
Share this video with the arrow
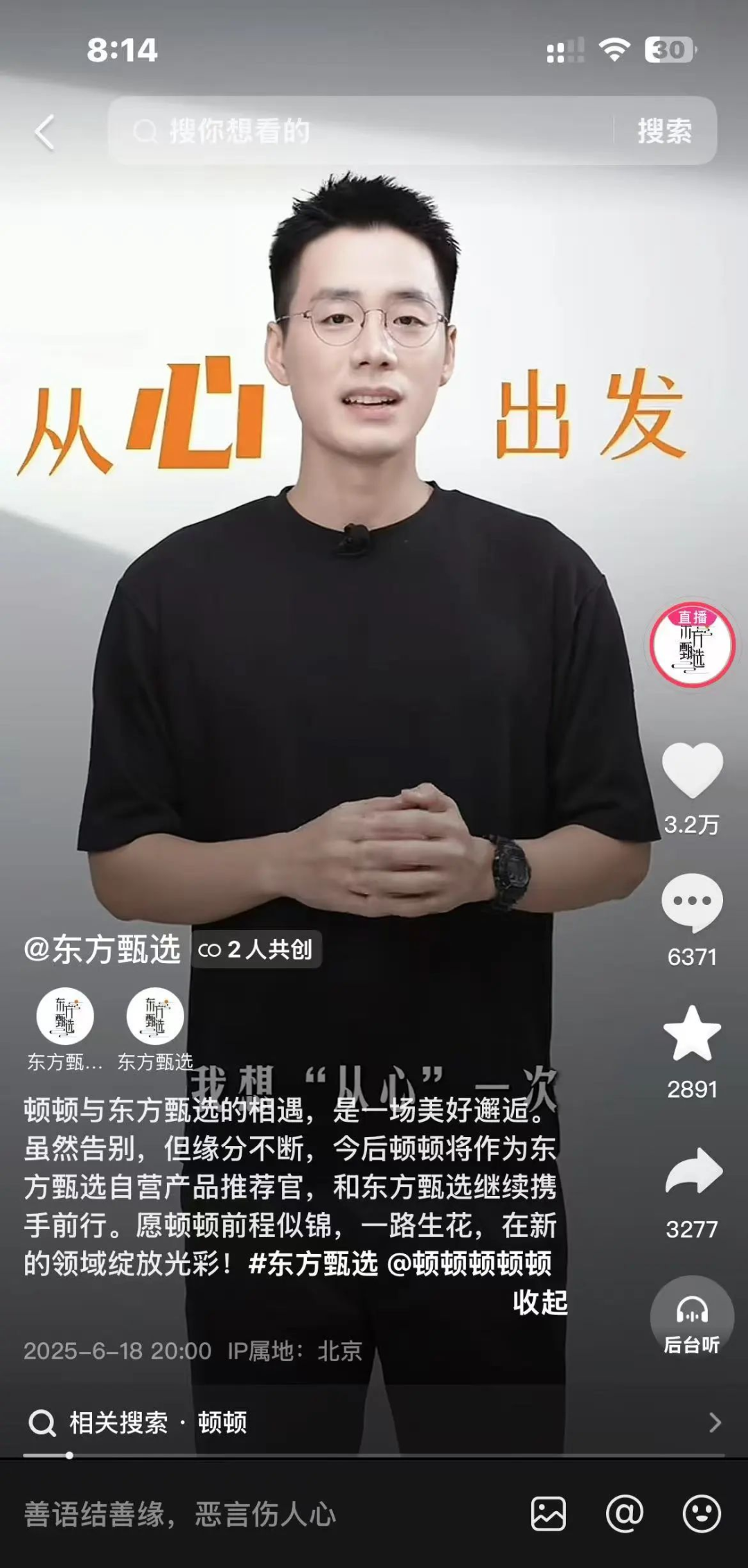(693, 1172)
